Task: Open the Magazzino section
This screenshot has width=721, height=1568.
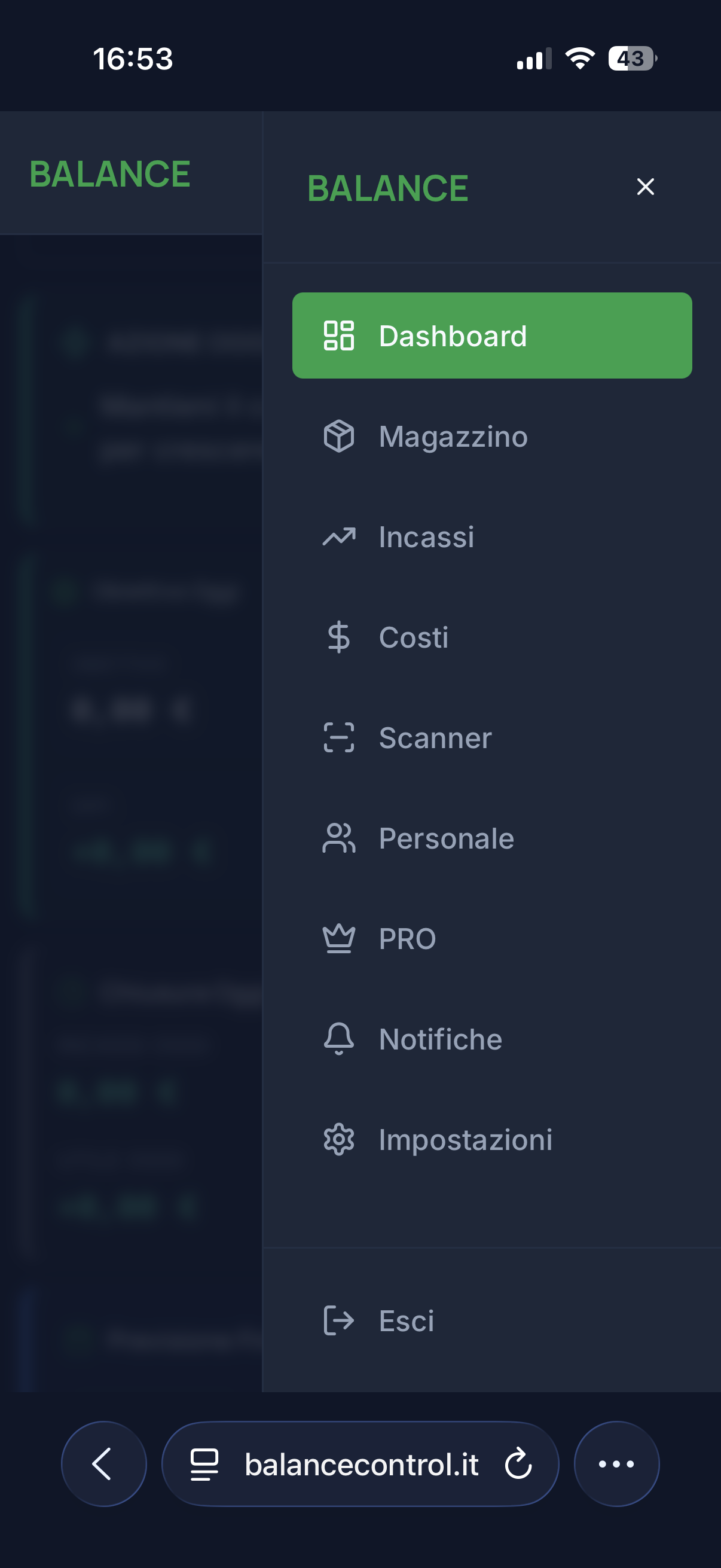Action: click(453, 436)
